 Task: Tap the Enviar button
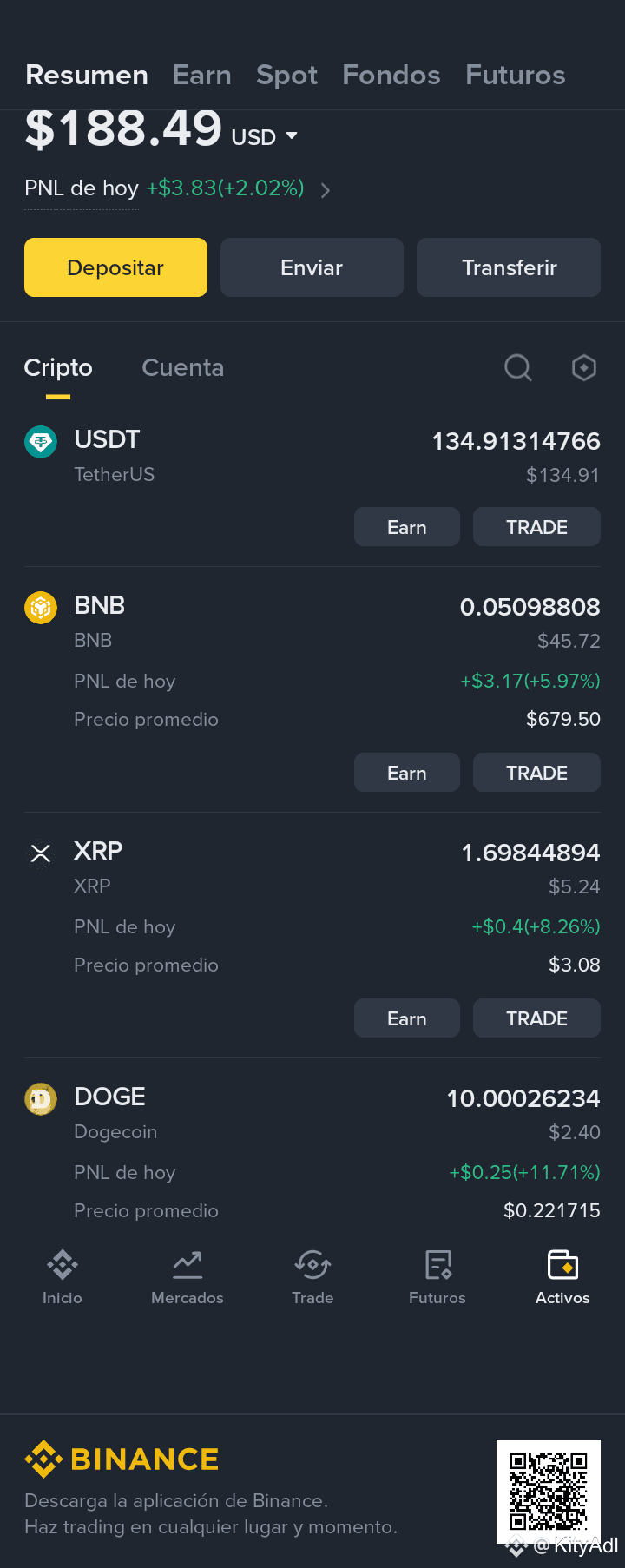click(x=312, y=267)
